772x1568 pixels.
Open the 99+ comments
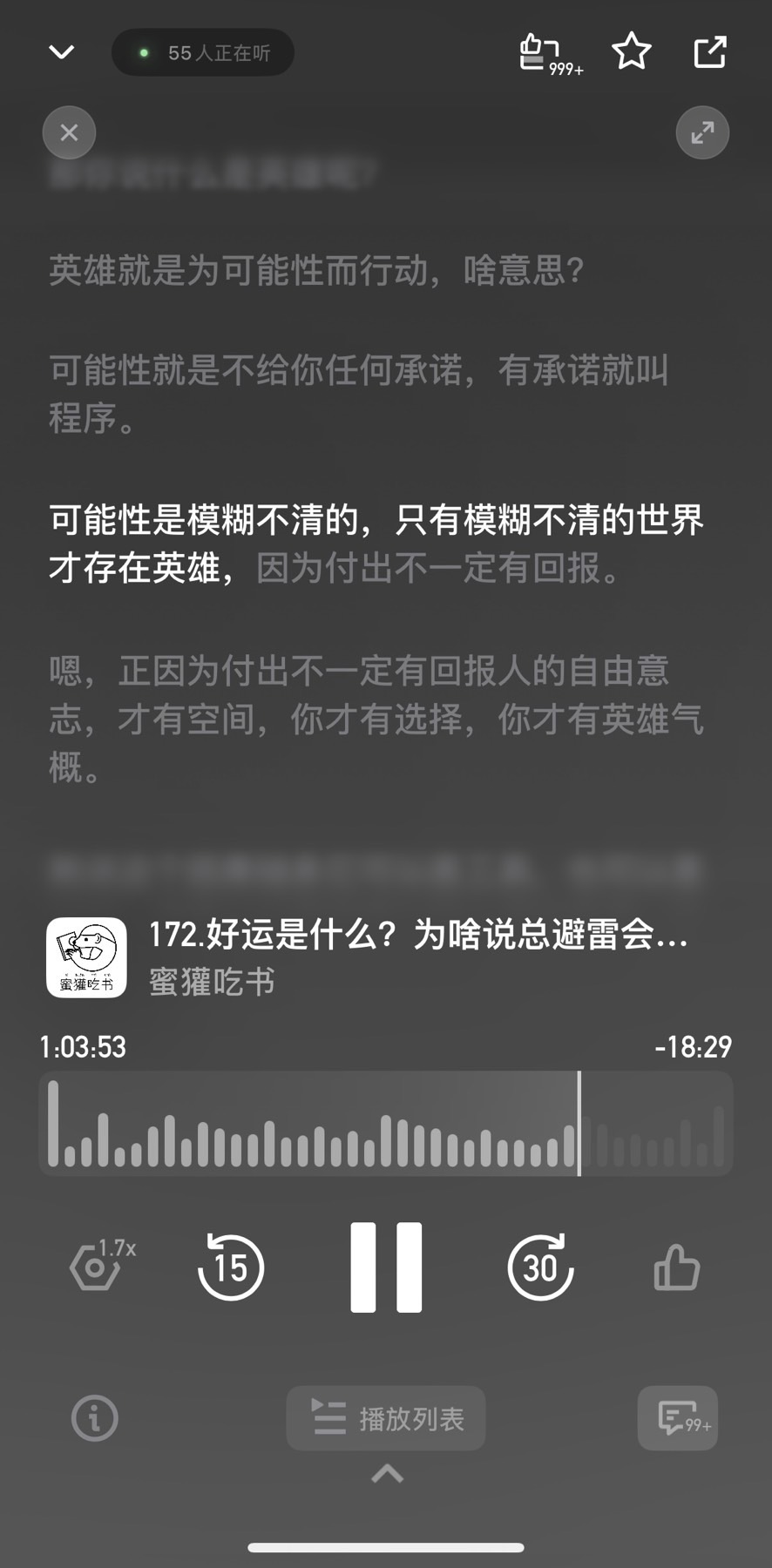pyautogui.click(x=678, y=1418)
